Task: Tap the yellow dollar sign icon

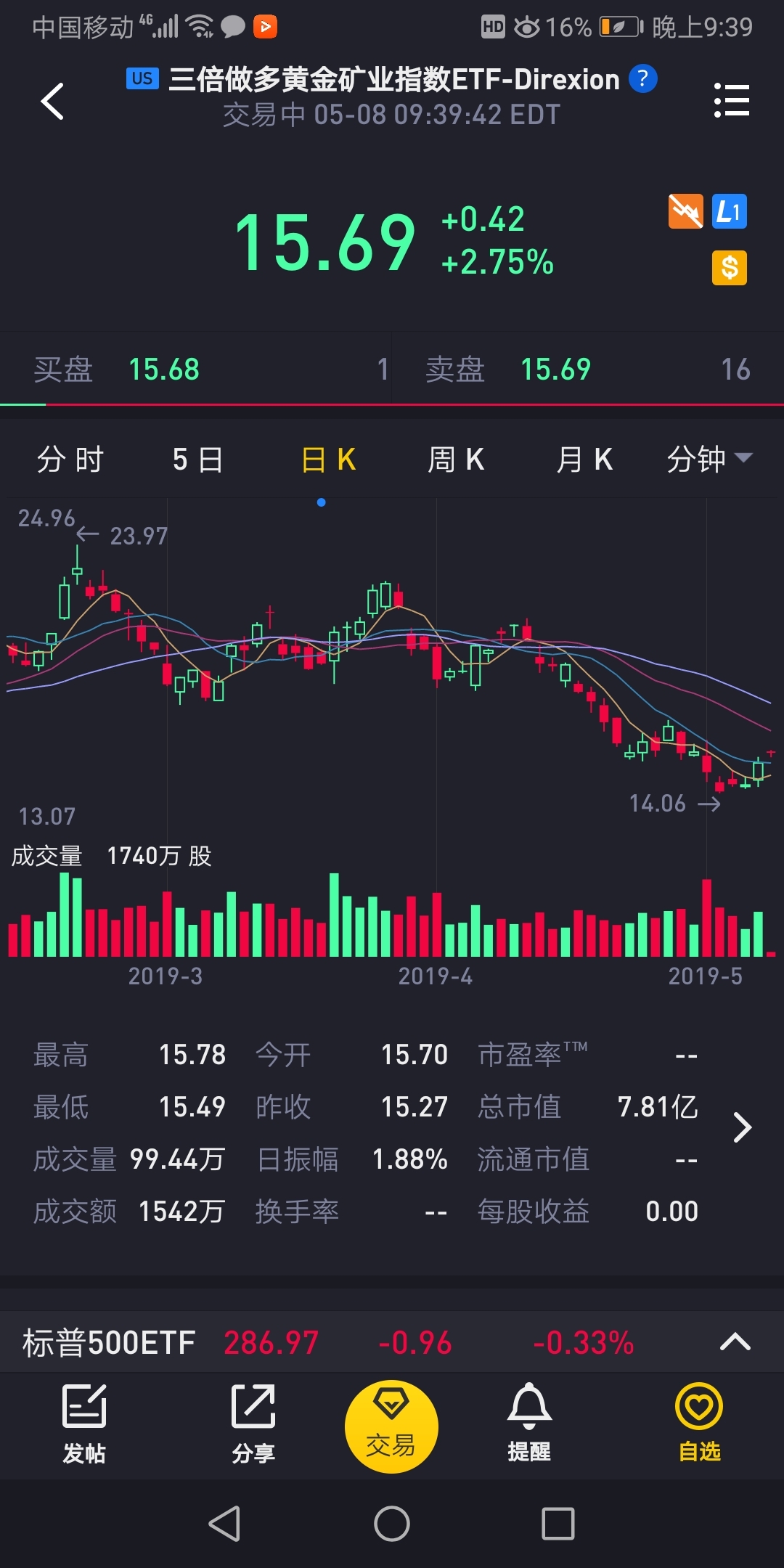Action: (x=730, y=268)
